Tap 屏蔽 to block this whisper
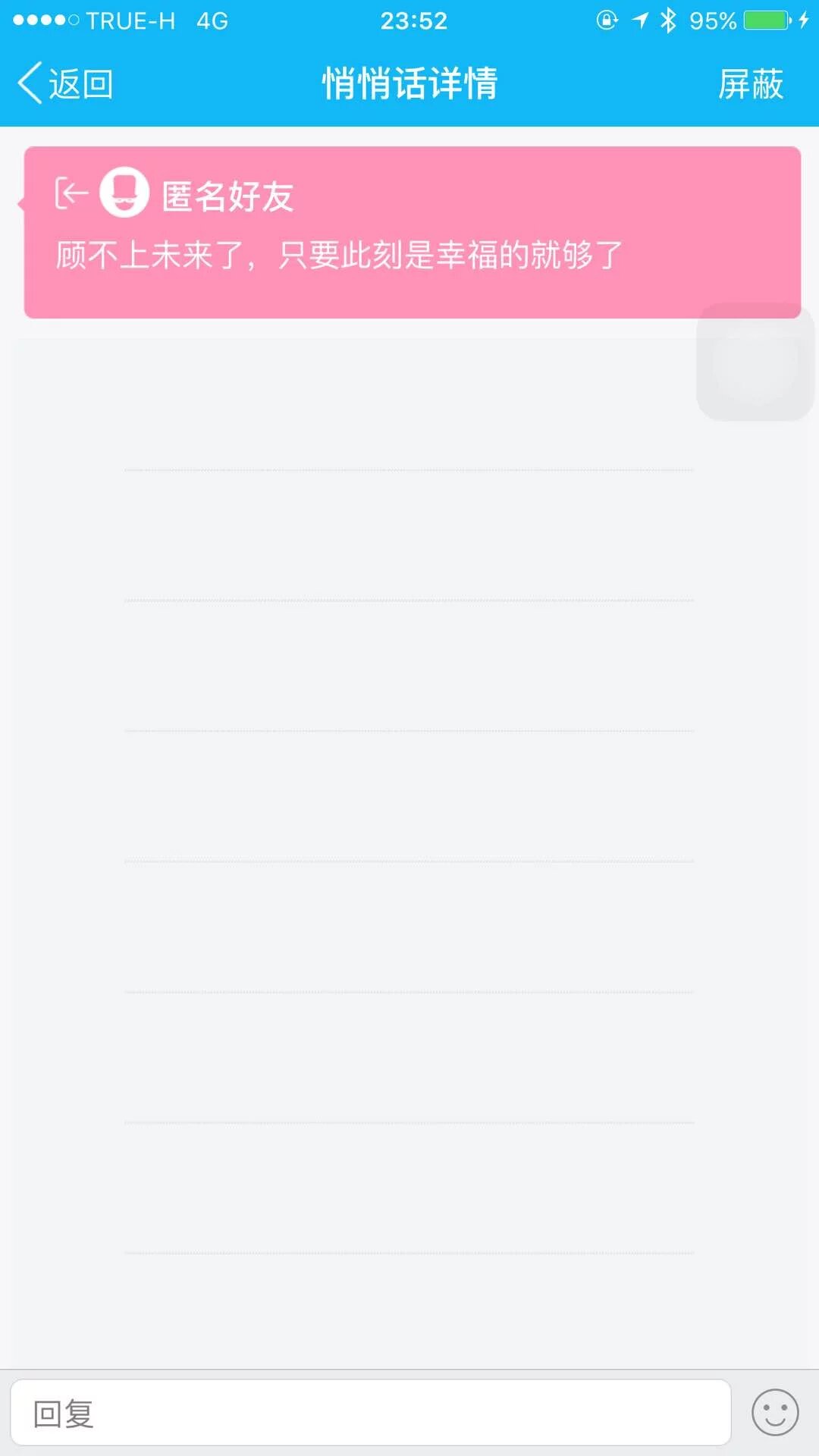Image resolution: width=819 pixels, height=1456 pixels. click(750, 83)
